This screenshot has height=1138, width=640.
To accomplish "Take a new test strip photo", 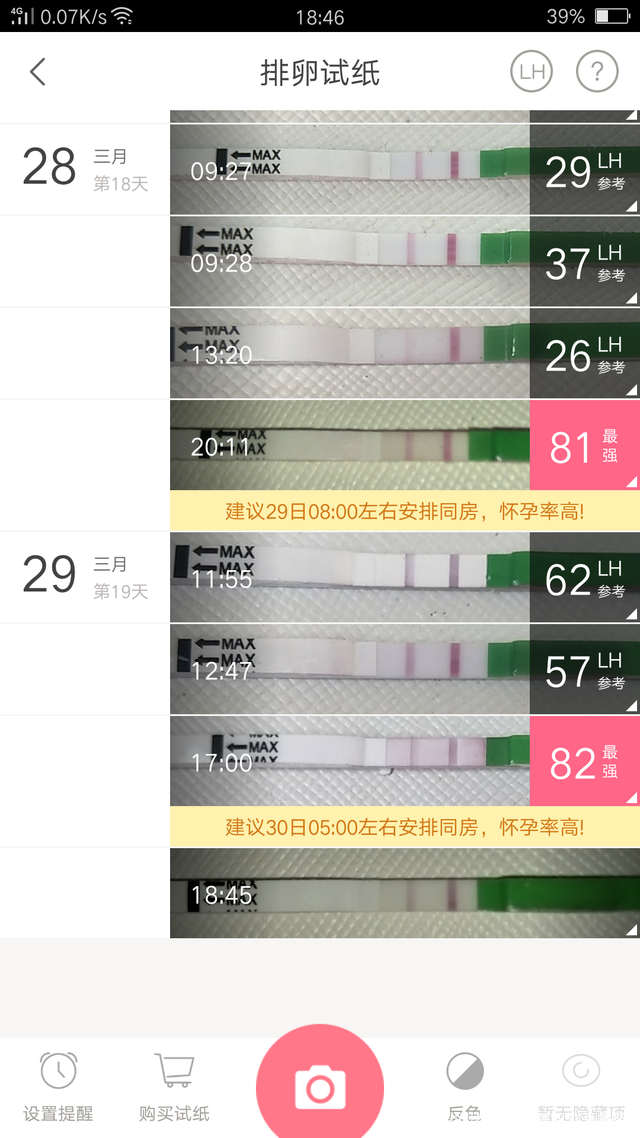I will pos(320,1086).
